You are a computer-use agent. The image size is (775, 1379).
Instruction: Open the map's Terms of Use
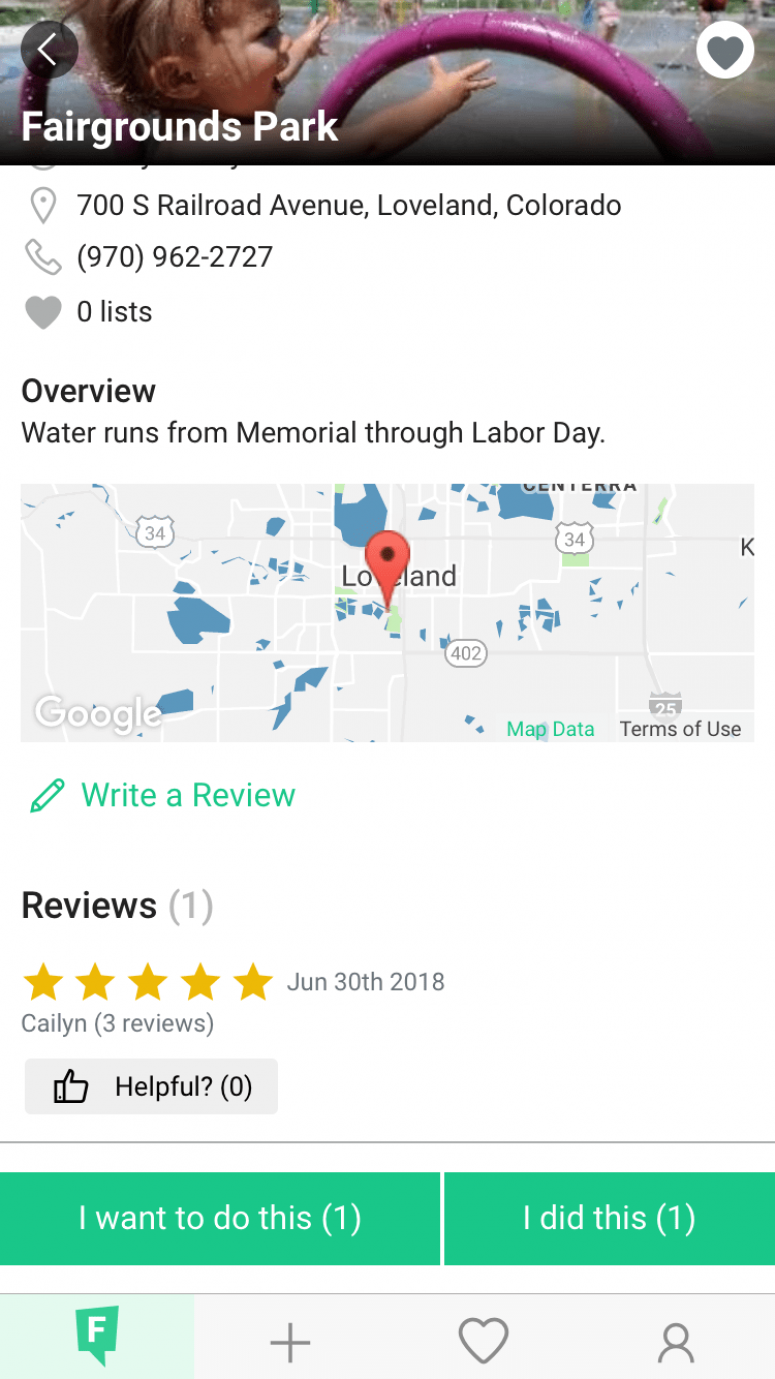tap(680, 729)
